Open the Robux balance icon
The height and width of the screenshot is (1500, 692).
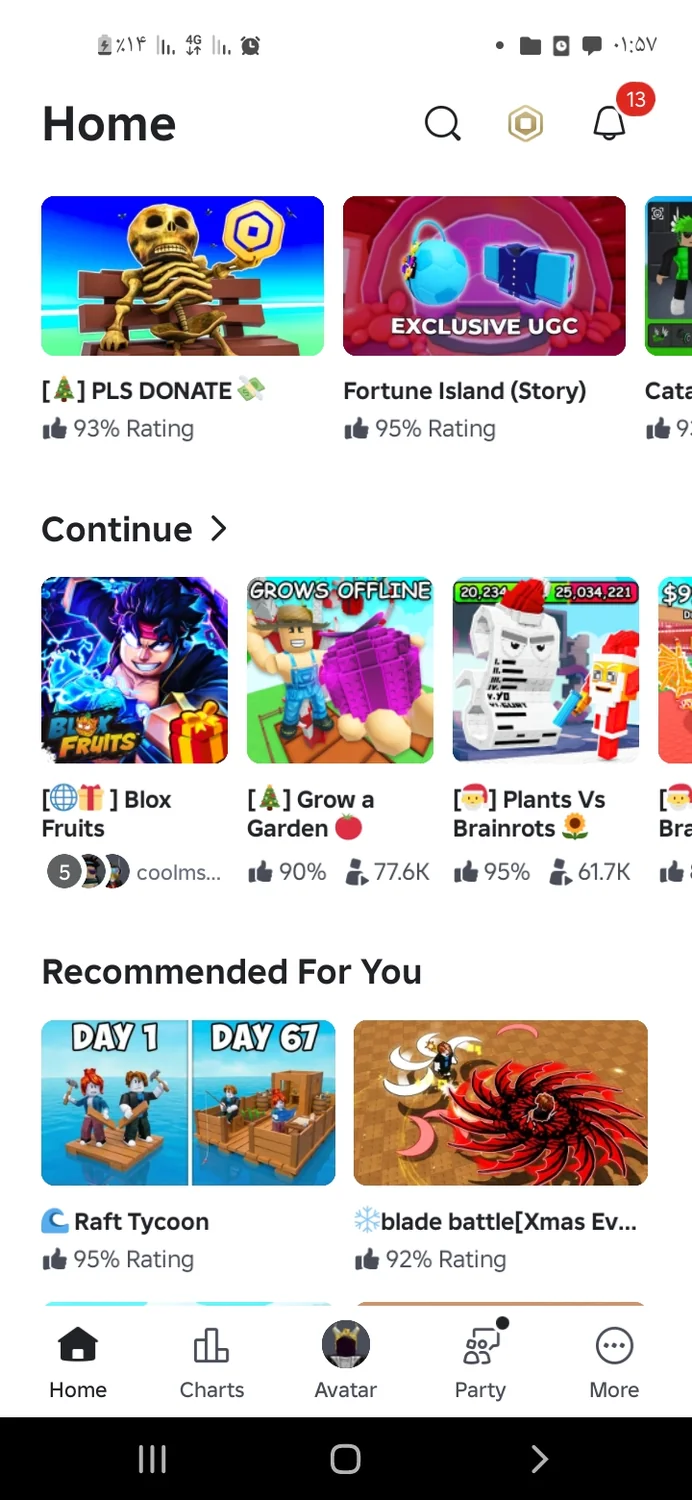(525, 124)
